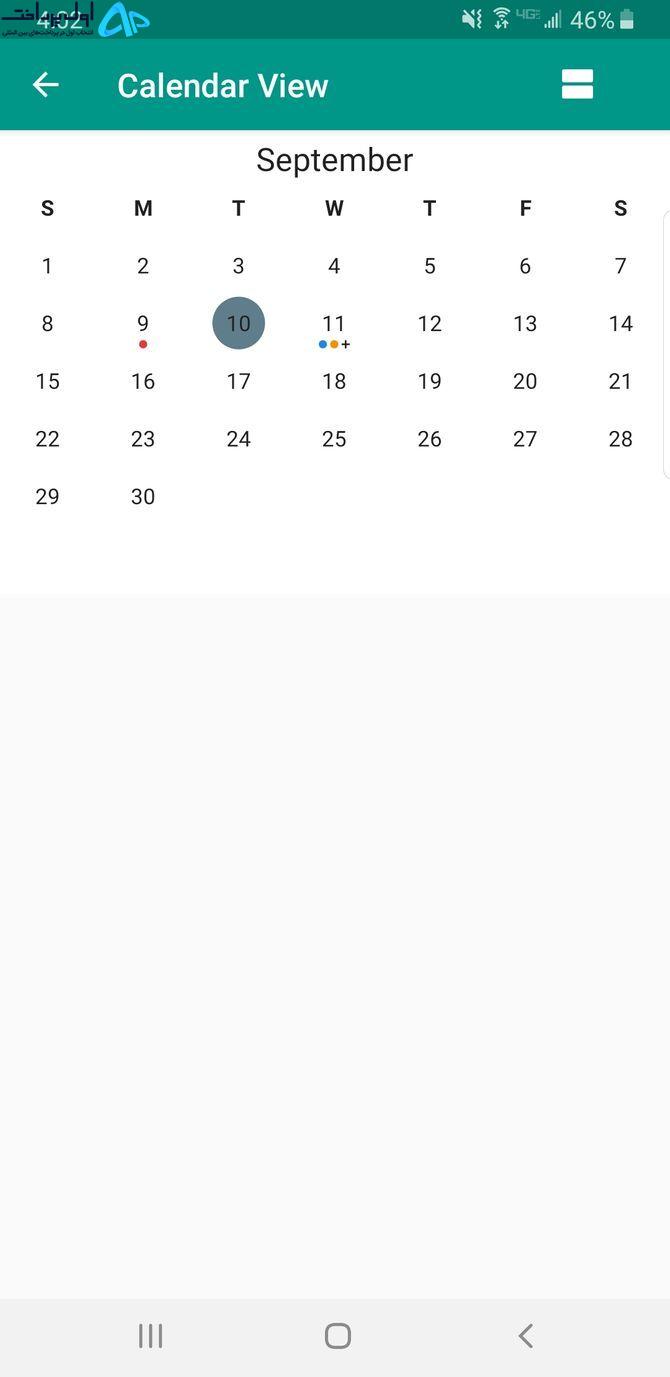Image resolution: width=670 pixels, height=1377 pixels.
Task: Pick September 20
Action: click(x=525, y=381)
